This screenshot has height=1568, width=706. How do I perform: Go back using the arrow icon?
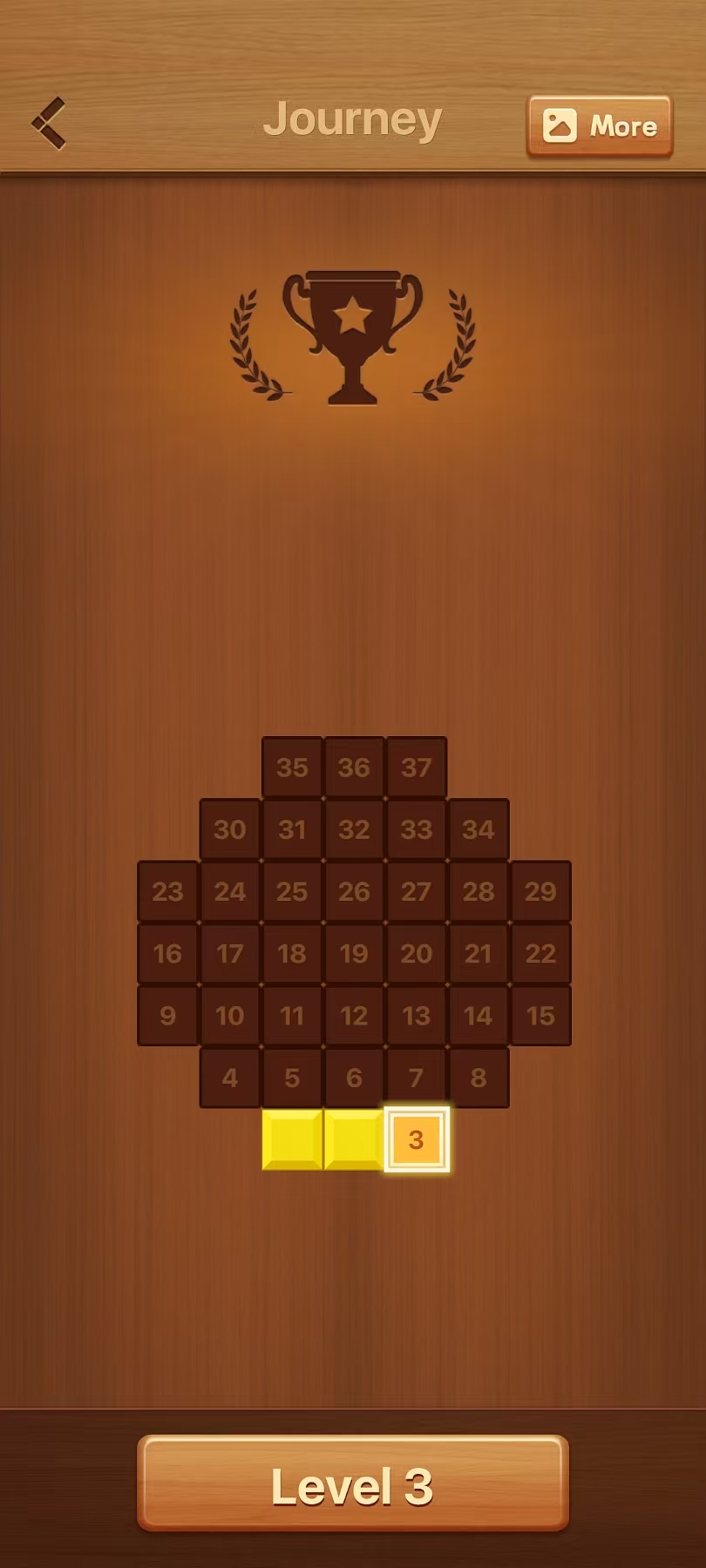[x=50, y=124]
